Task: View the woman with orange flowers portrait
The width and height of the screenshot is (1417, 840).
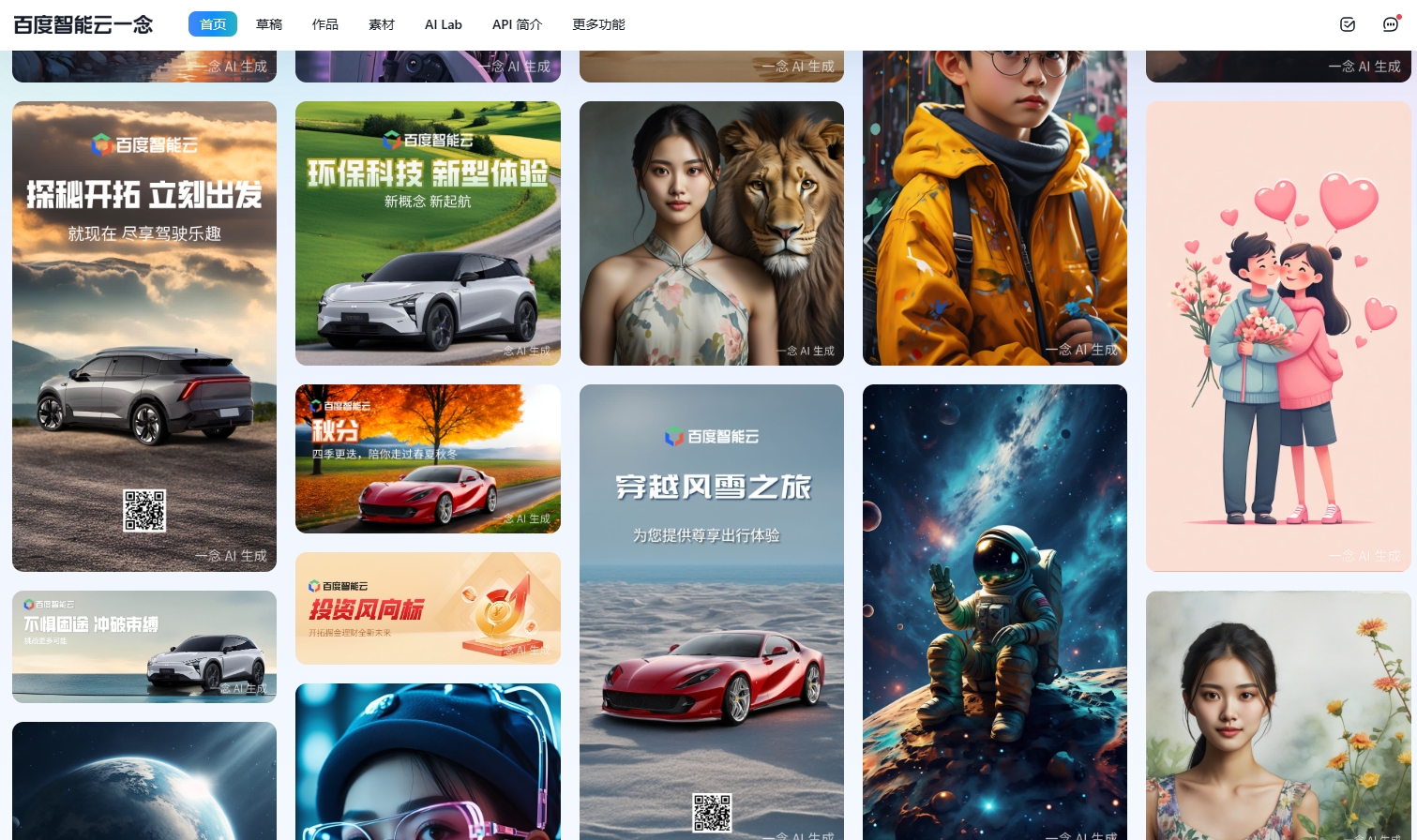Action: 1278,714
